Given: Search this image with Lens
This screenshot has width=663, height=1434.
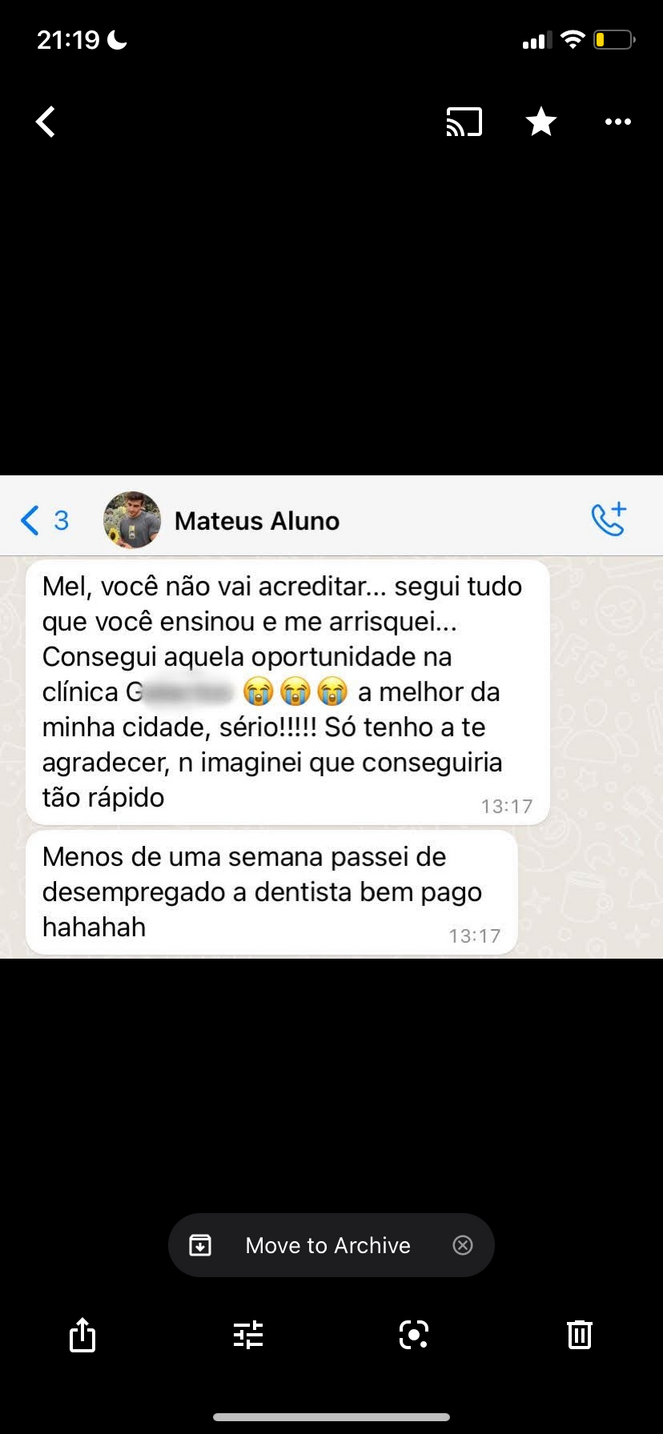Looking at the screenshot, I should click(414, 1334).
